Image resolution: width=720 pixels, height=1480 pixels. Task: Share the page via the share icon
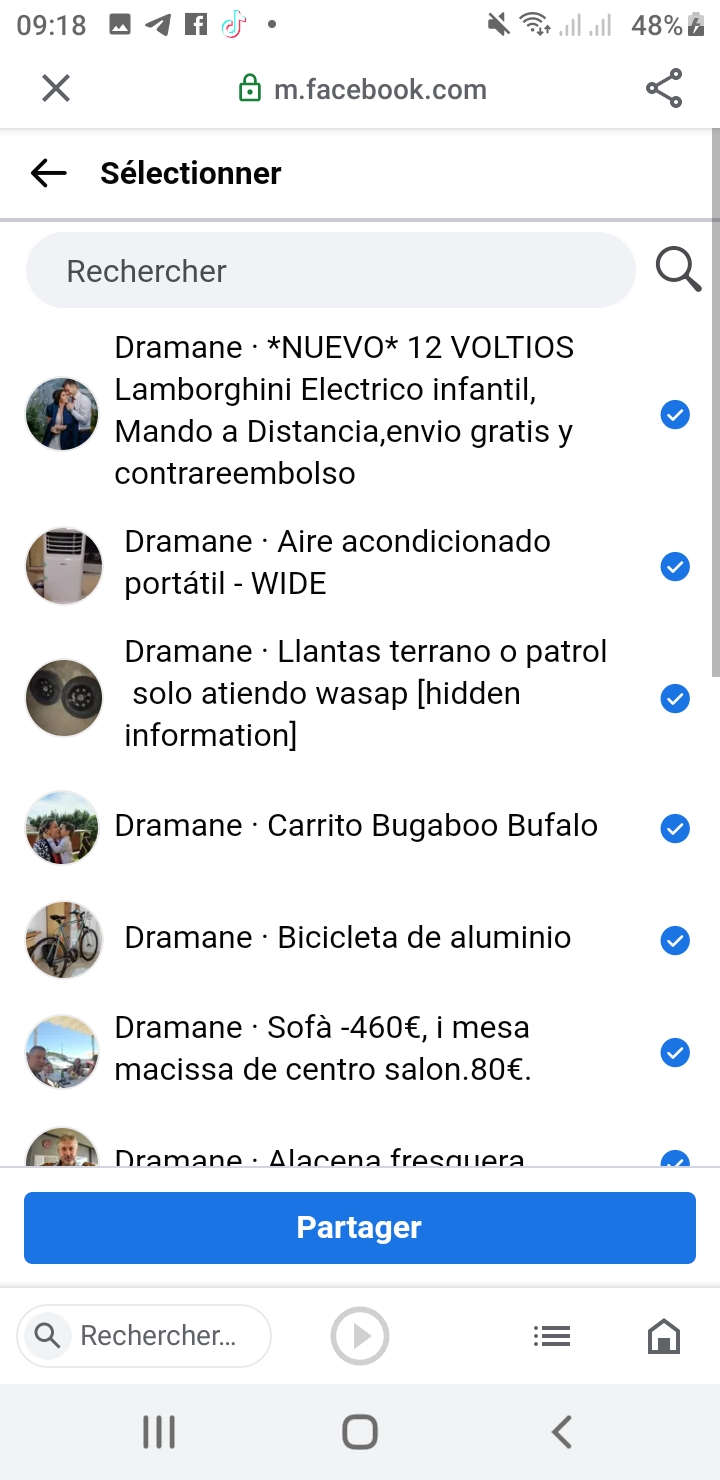point(664,89)
